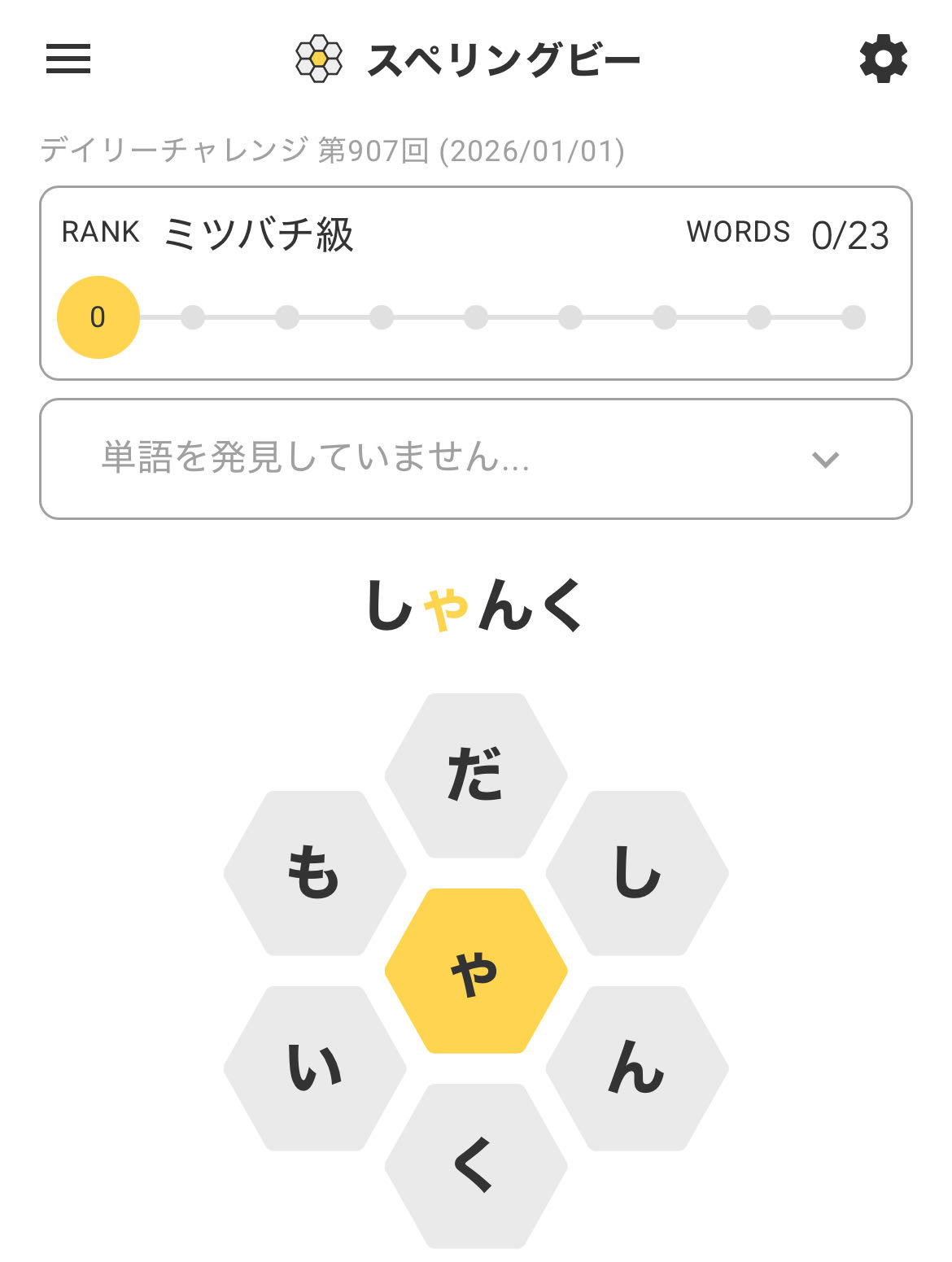This screenshot has height=1262, width=952.
Task: Open the hamburger menu
Action: (68, 59)
